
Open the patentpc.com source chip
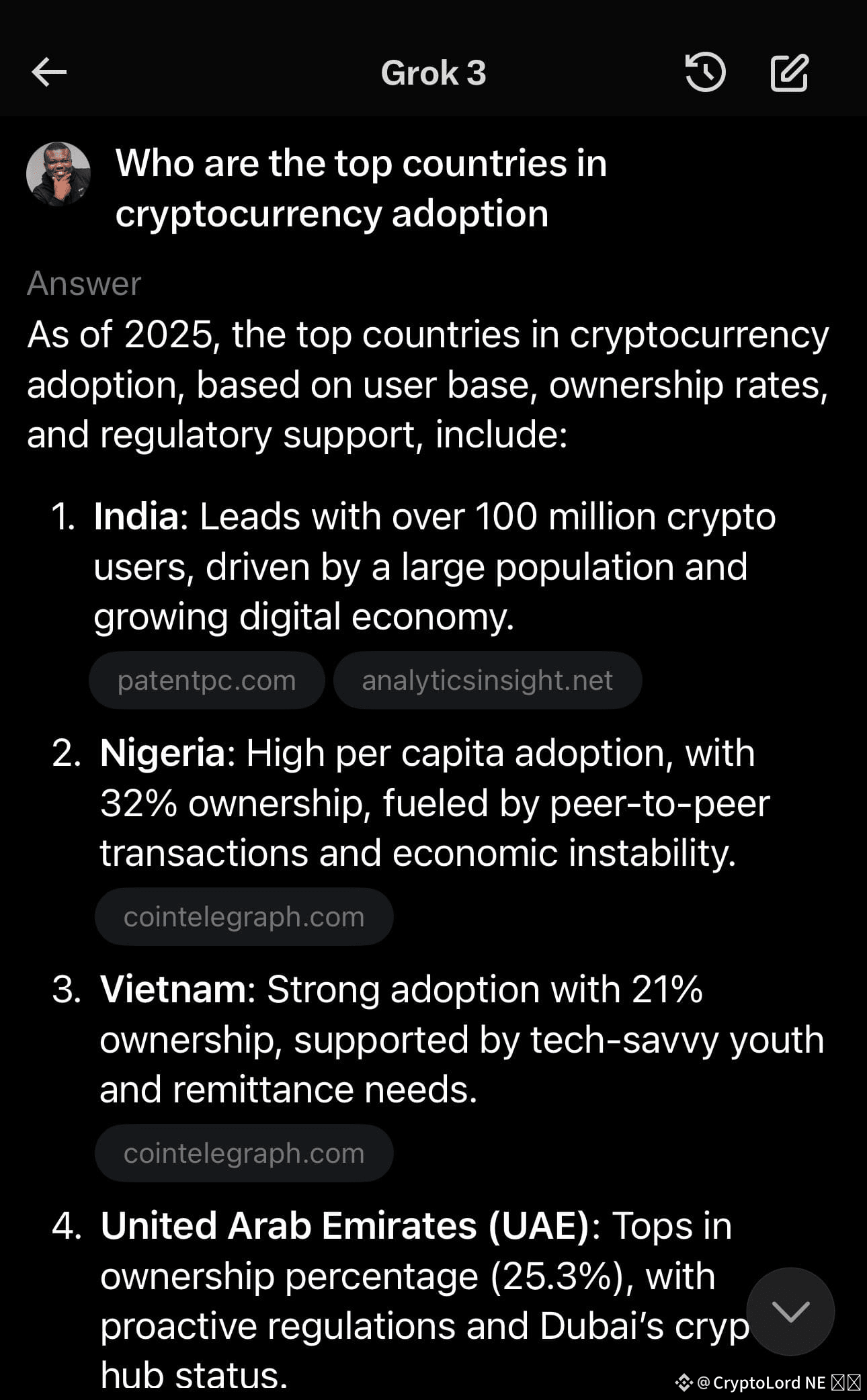[x=206, y=680]
